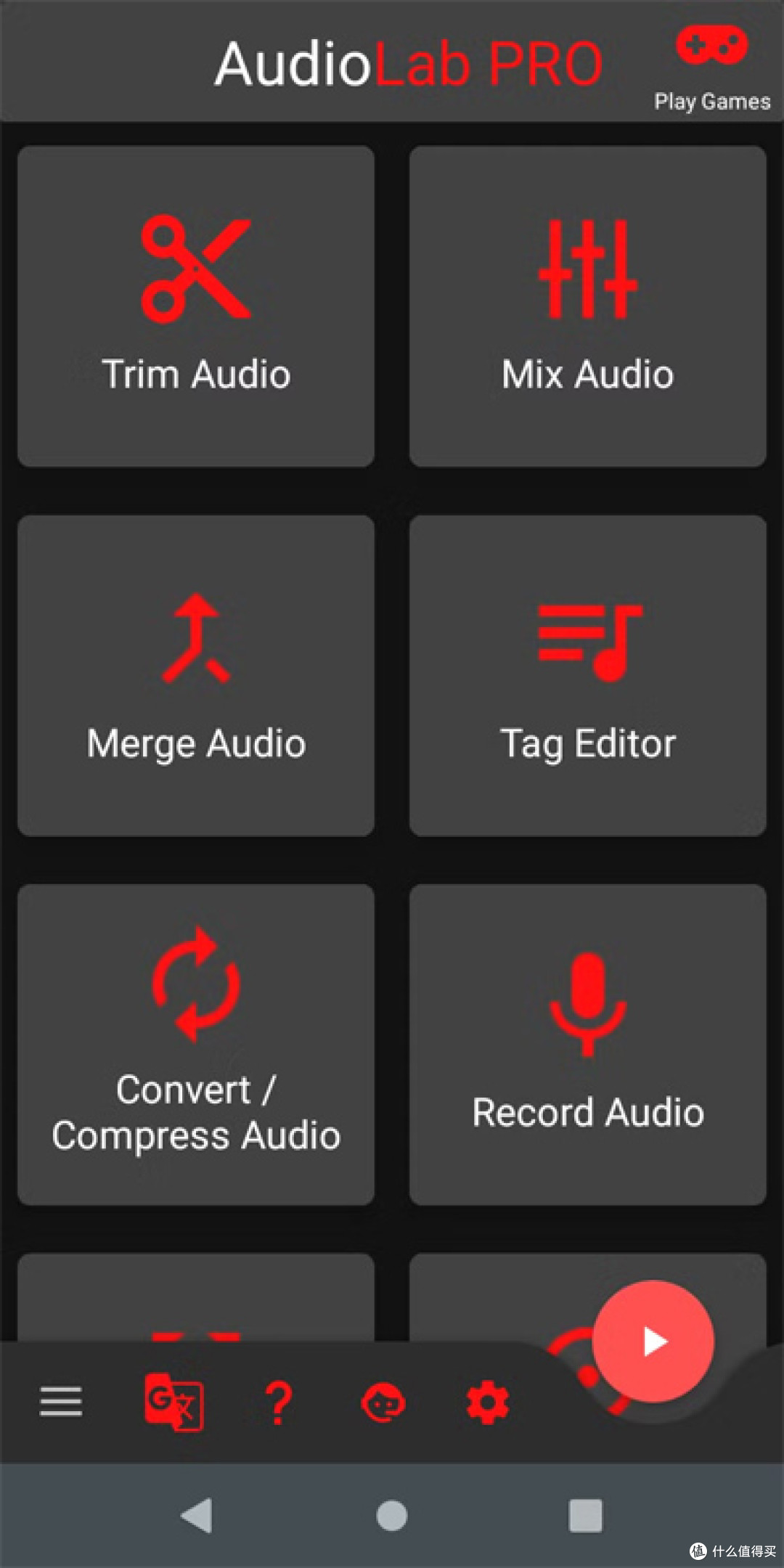The image size is (784, 1568).
Task: Open Convert / Compress Audio
Action: click(x=196, y=1045)
